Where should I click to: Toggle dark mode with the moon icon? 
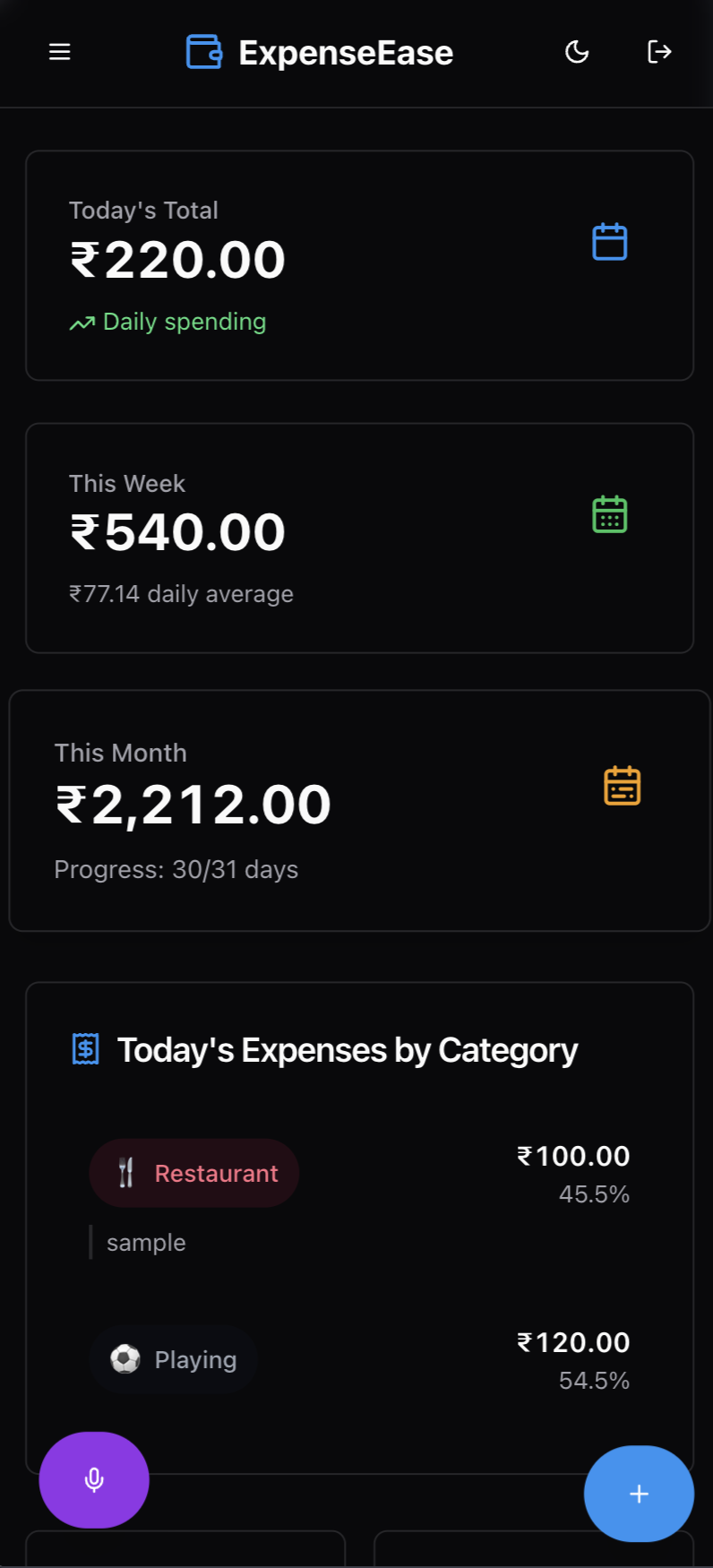pyautogui.click(x=577, y=52)
